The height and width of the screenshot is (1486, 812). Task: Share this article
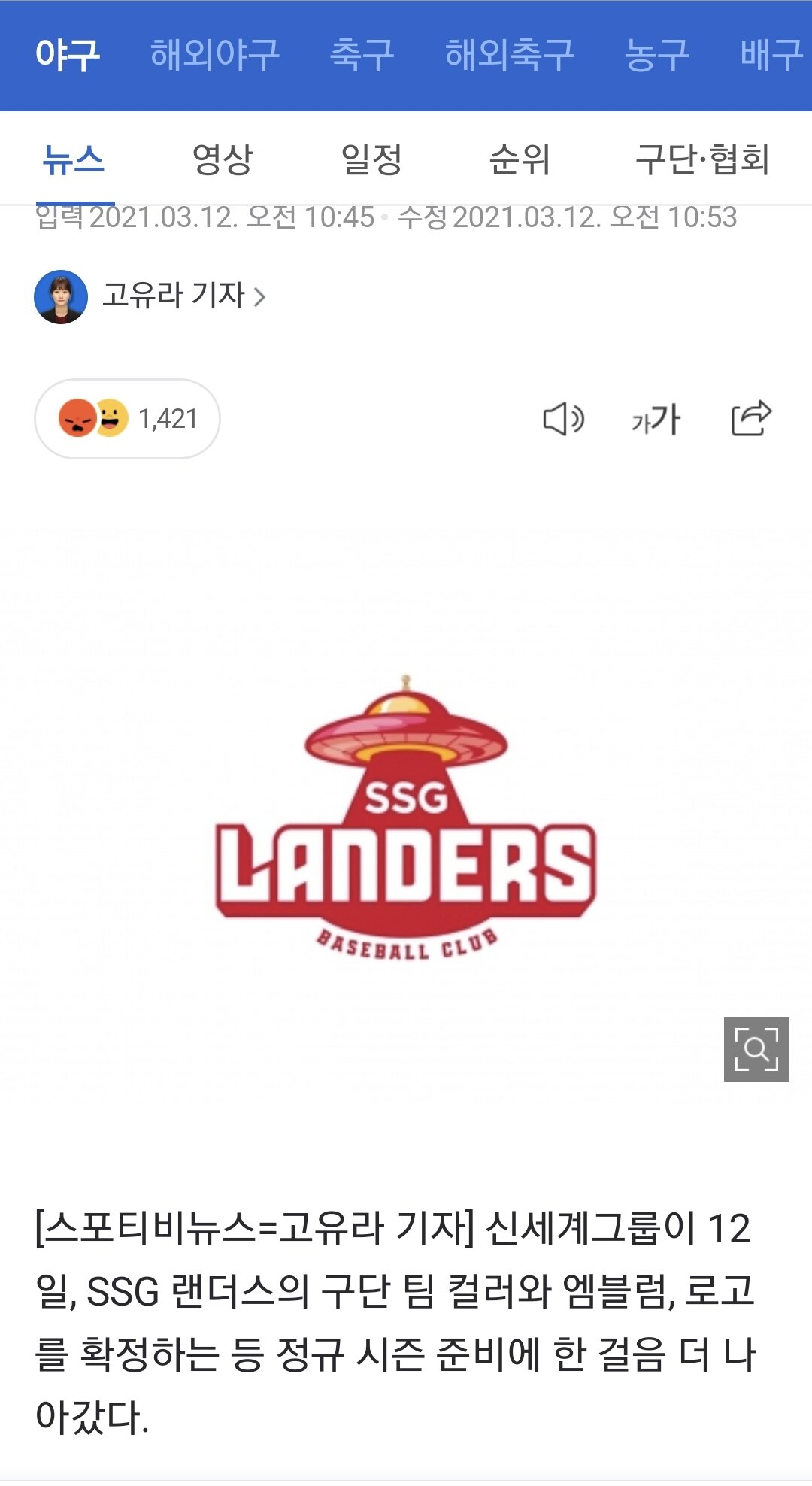click(x=751, y=418)
